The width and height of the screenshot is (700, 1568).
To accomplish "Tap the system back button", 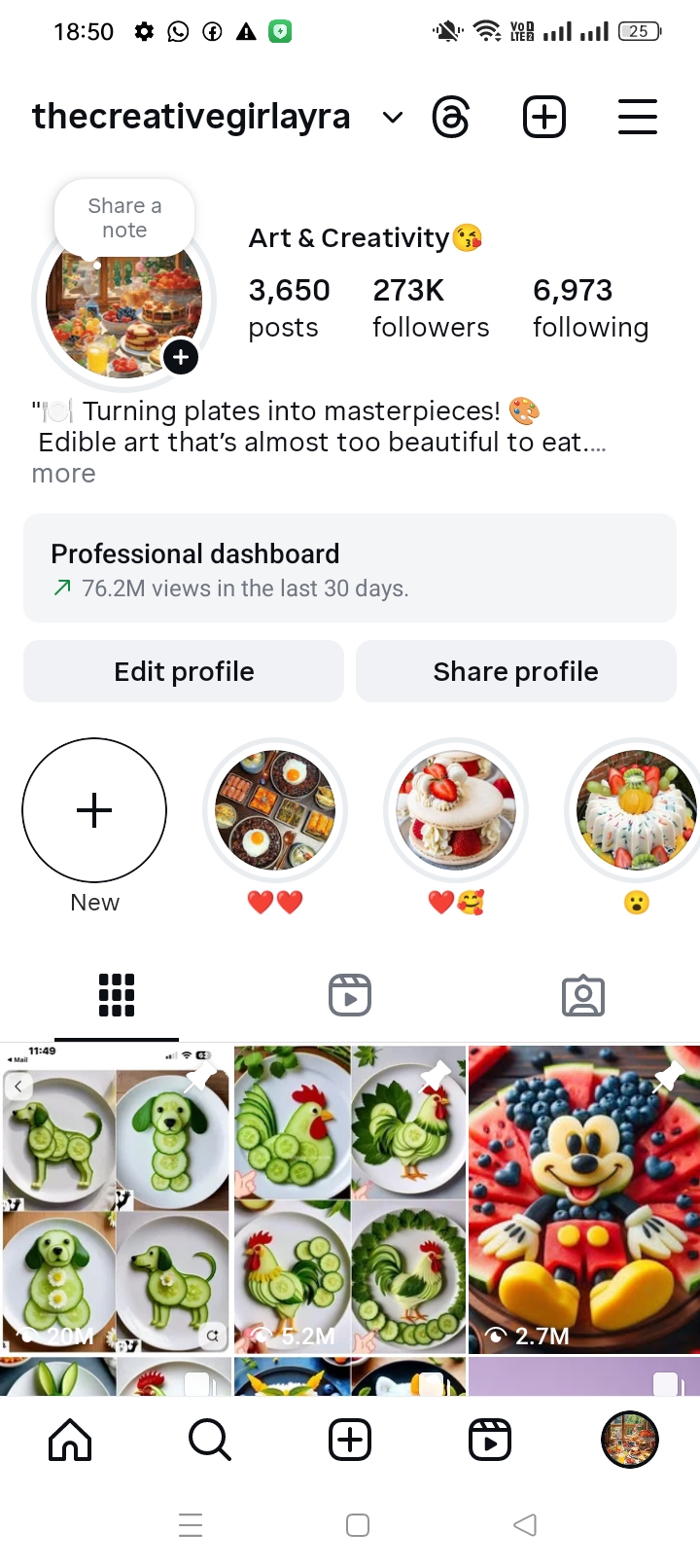I will 525,1525.
